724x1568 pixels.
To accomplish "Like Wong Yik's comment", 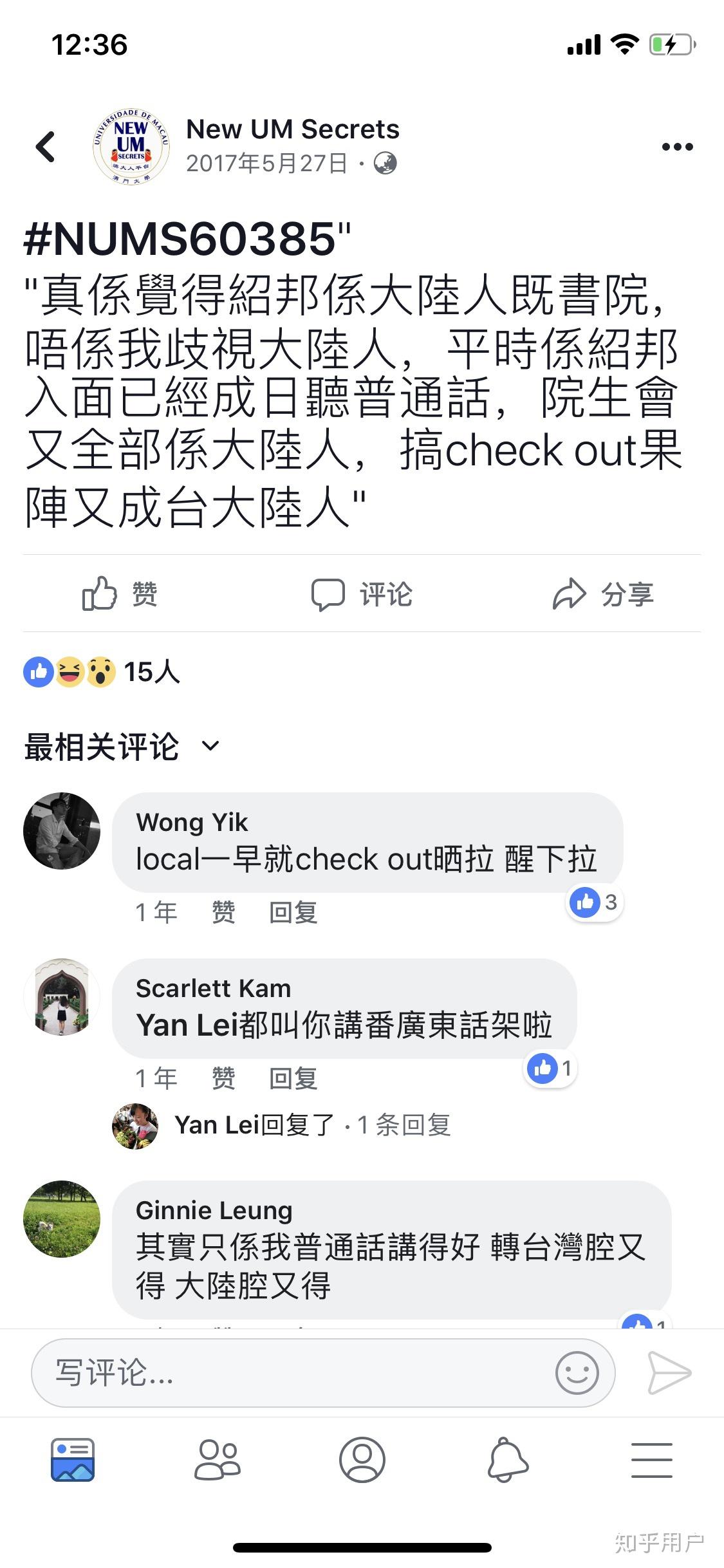I will [x=223, y=912].
